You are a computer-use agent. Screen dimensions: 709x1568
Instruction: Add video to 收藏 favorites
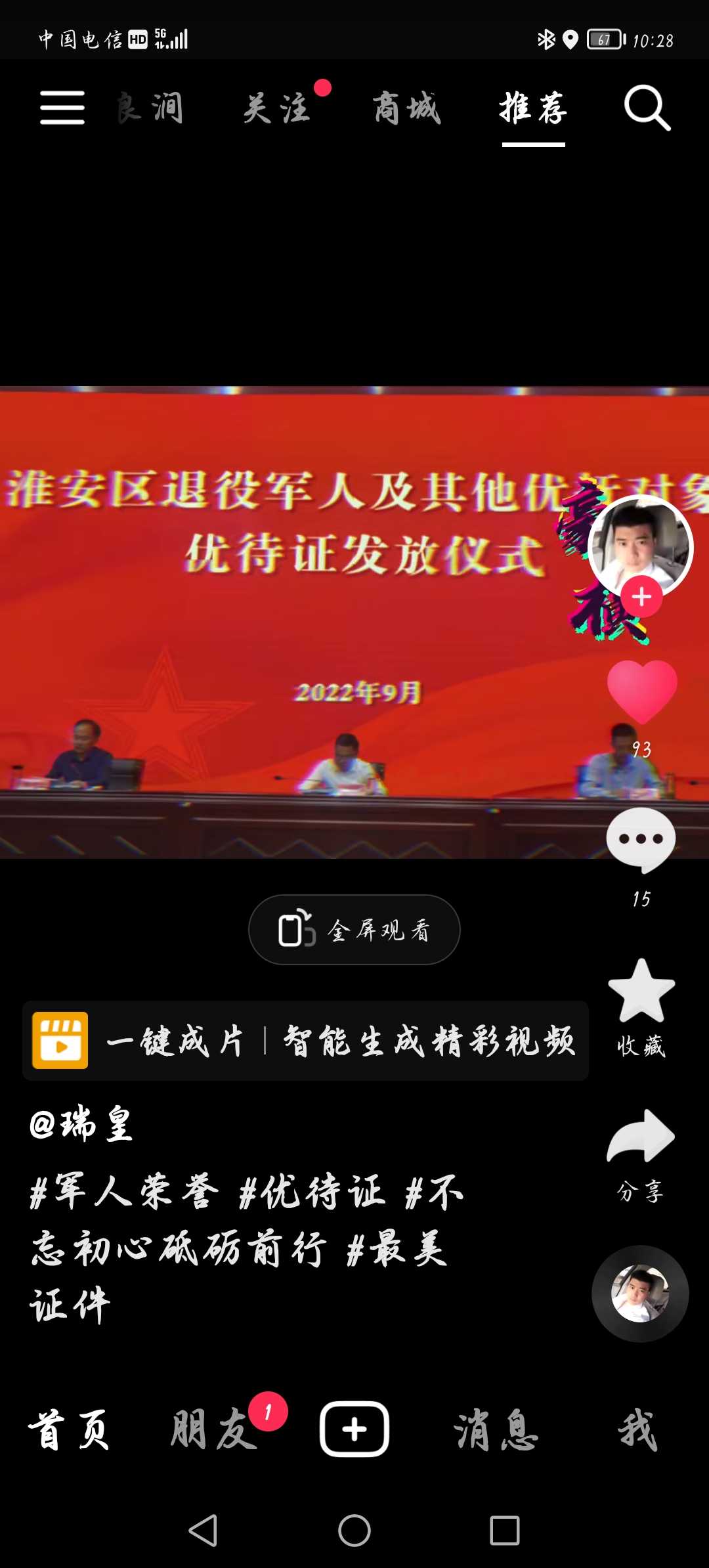(x=641, y=990)
